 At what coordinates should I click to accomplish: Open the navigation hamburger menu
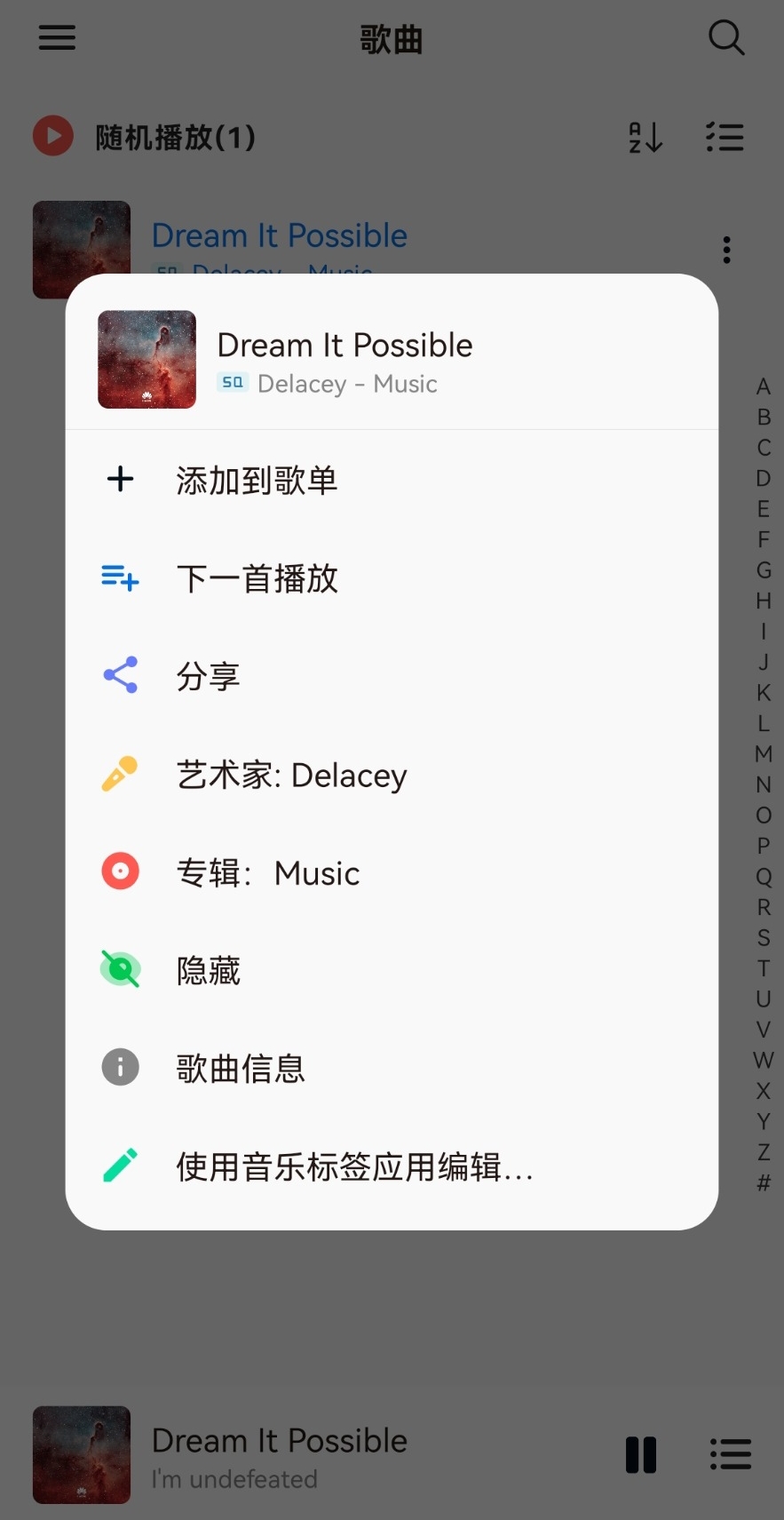tap(56, 37)
